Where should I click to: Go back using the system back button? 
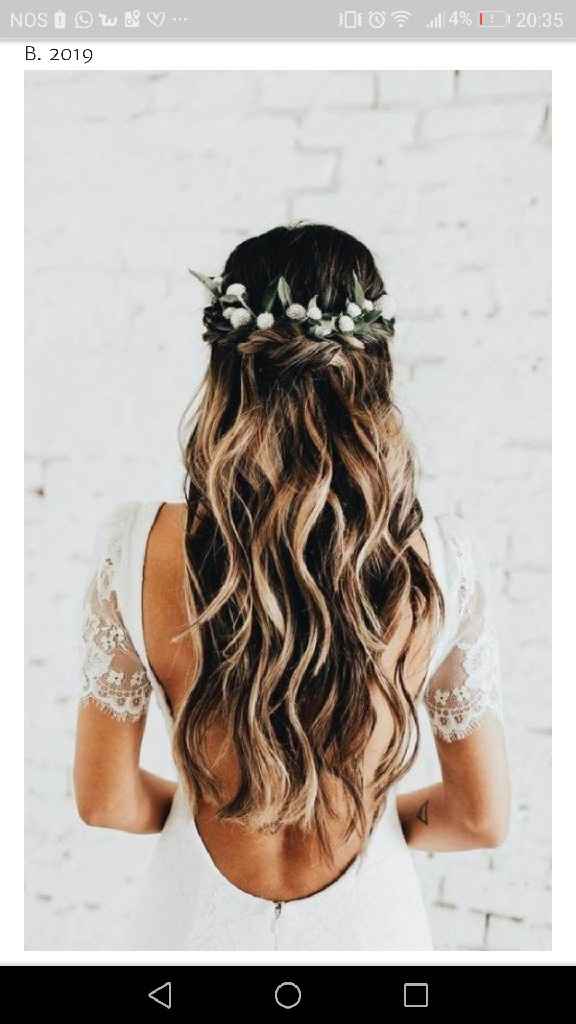click(160, 995)
